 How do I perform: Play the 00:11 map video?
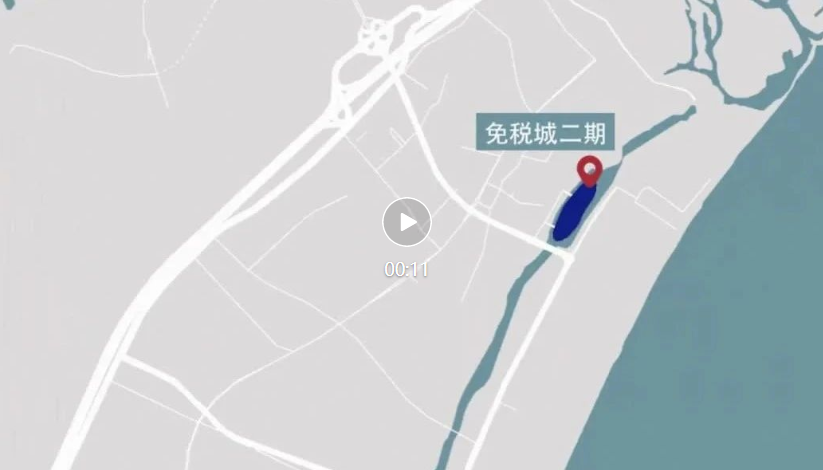coord(406,222)
